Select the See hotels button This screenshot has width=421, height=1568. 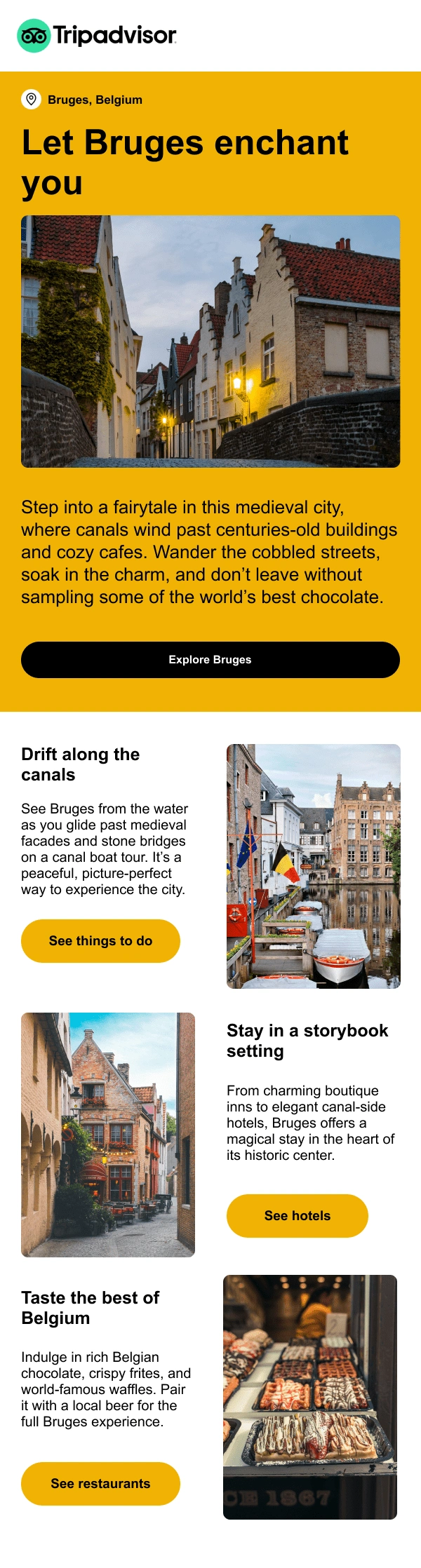pos(297,1215)
